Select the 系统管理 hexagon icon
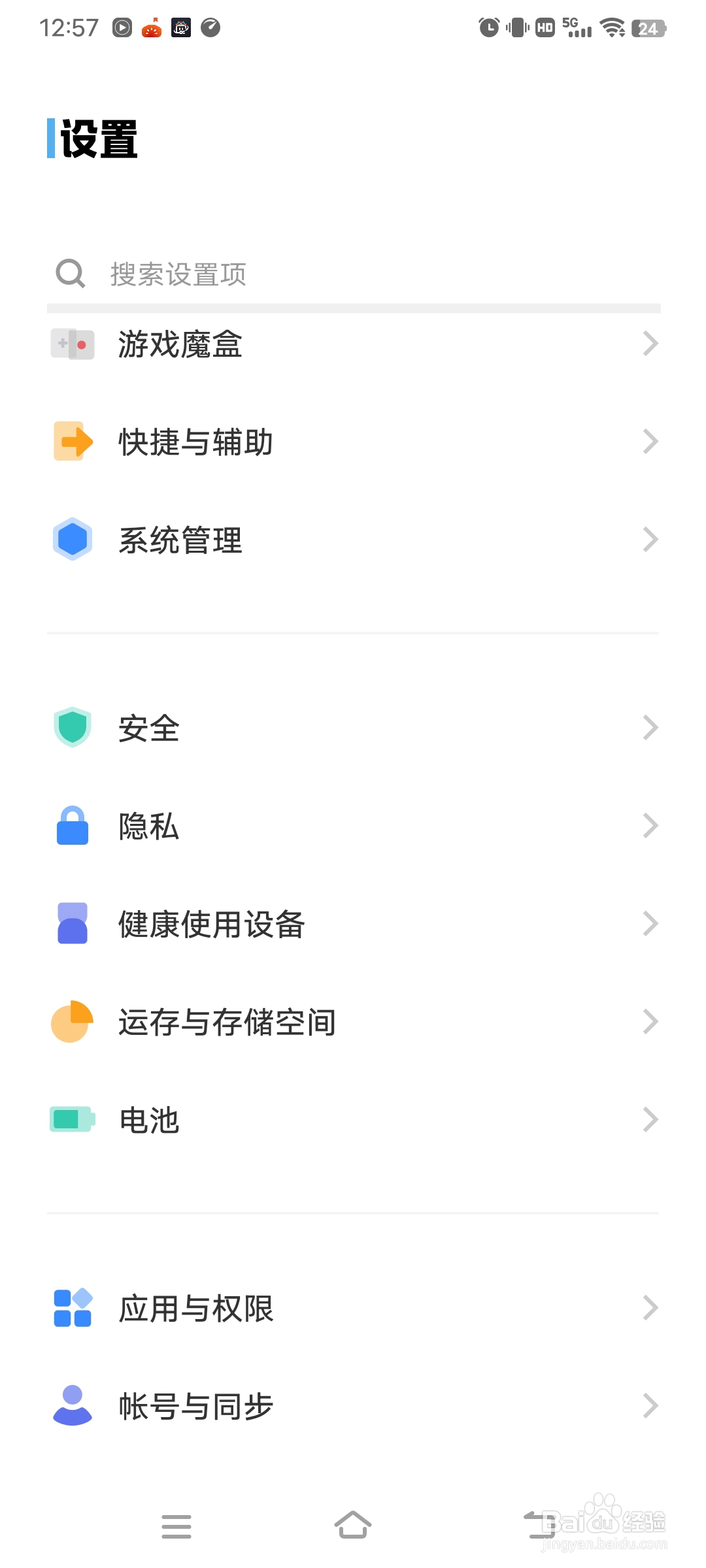Viewport: 706px width, 1568px height. 73,538
